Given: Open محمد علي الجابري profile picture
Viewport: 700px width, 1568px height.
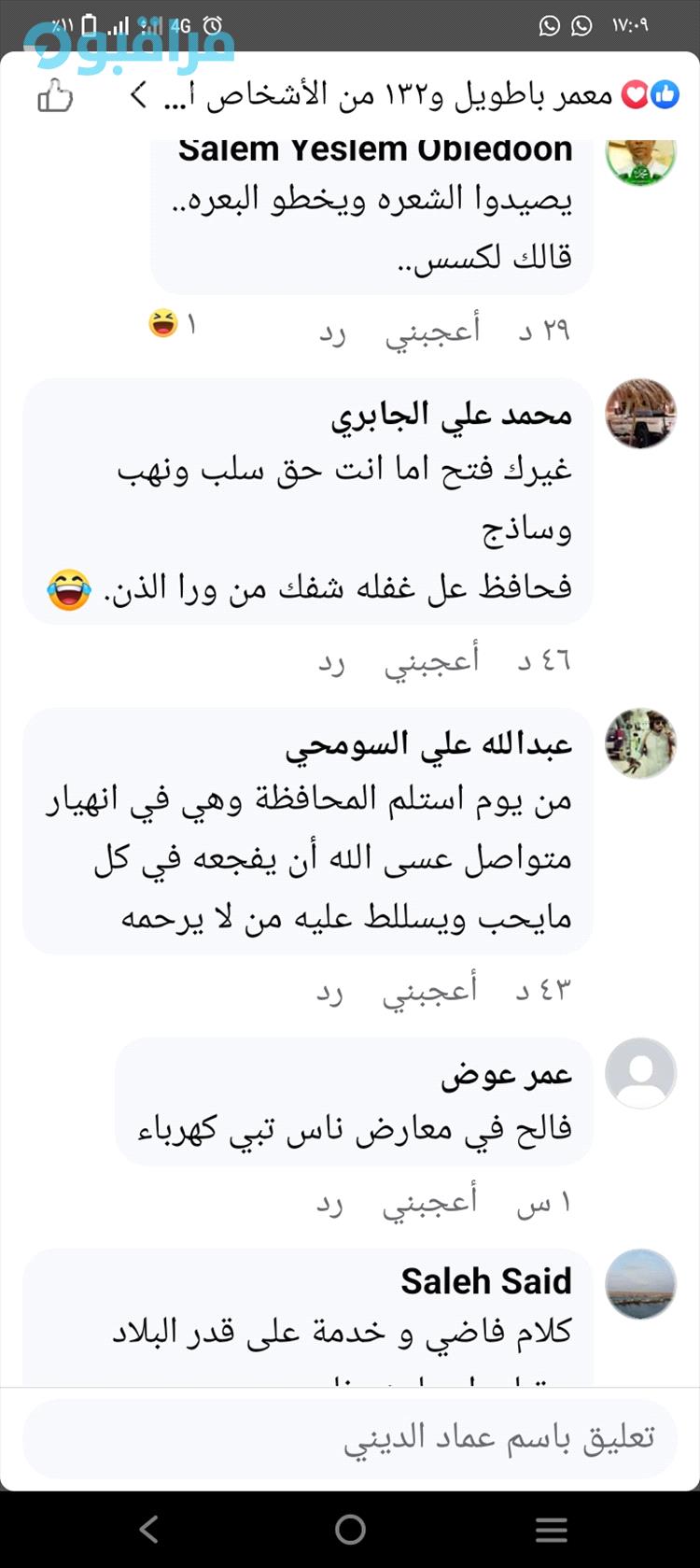Looking at the screenshot, I should [x=640, y=414].
